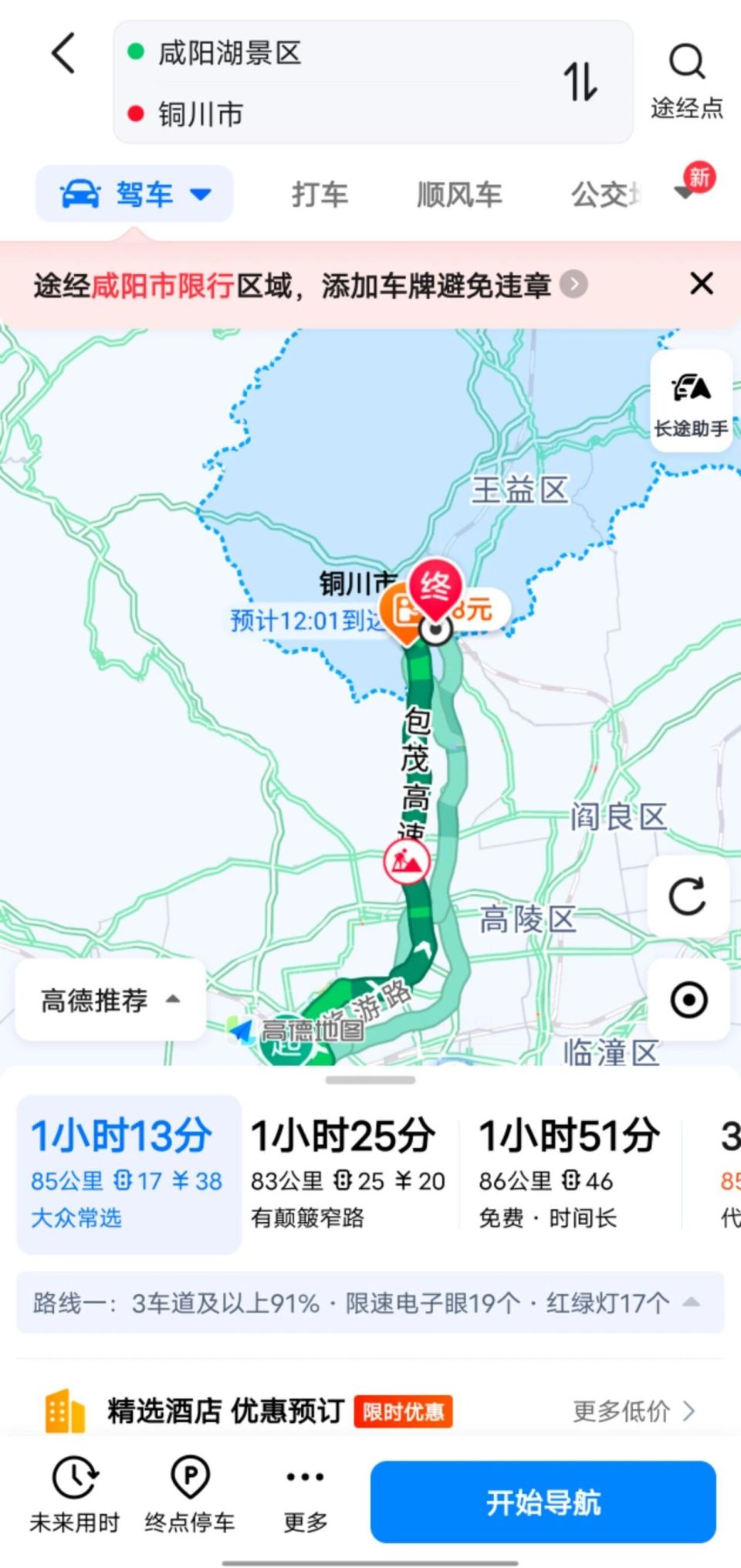Switch to the 顺风车 tab
The image size is (741, 1568).
(458, 195)
